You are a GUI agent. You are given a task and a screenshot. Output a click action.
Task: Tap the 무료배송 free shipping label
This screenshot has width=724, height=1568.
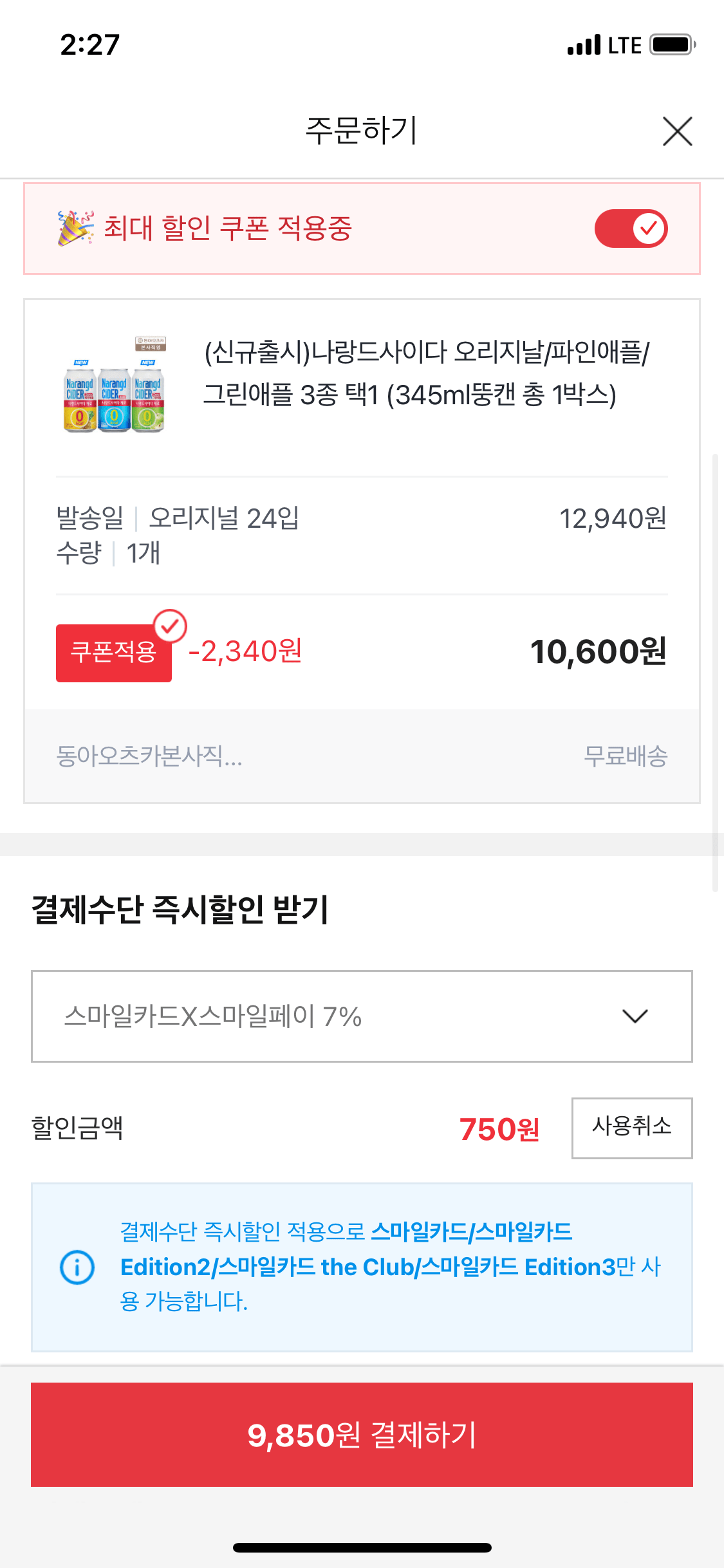[627, 757]
